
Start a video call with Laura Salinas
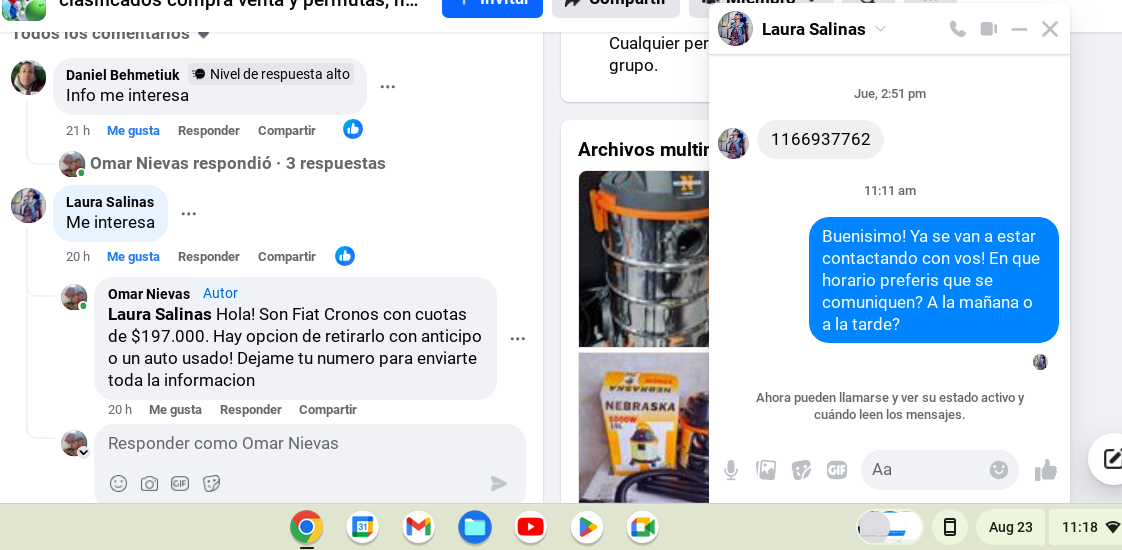(988, 29)
